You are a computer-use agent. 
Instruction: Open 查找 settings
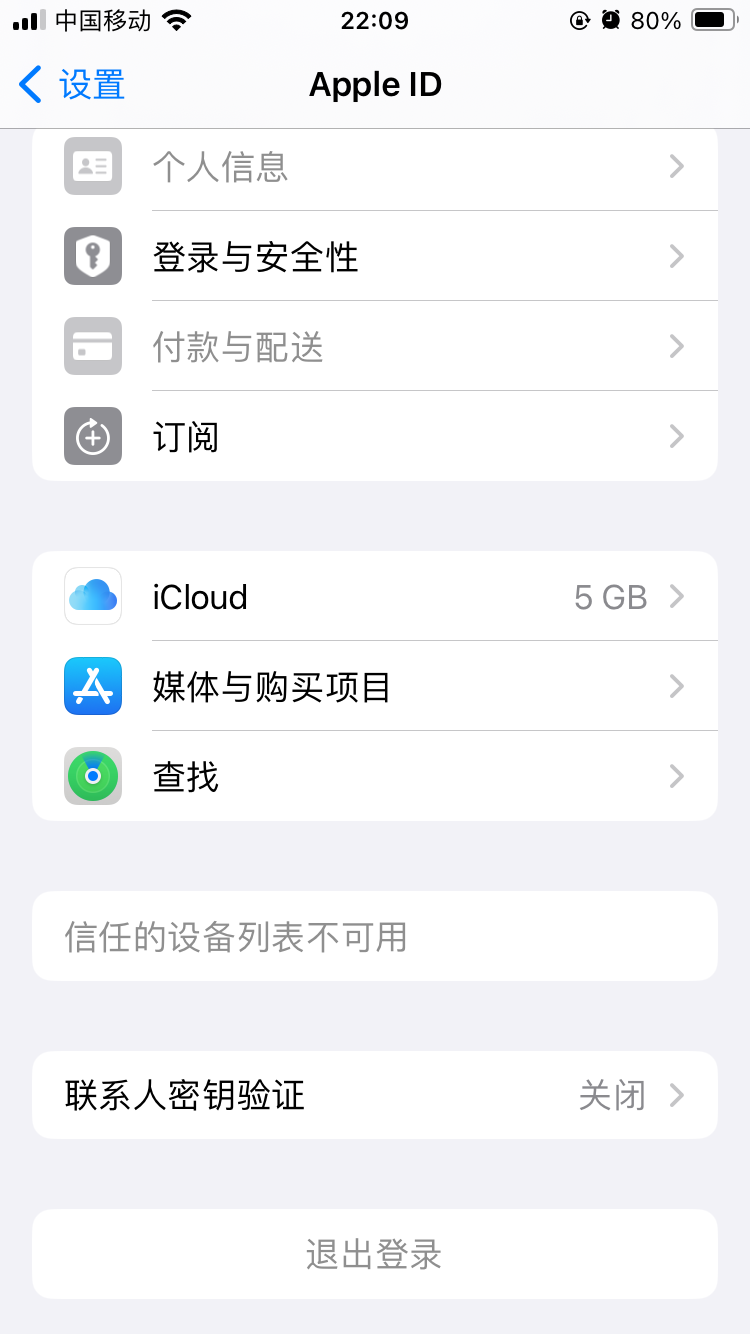tap(375, 777)
